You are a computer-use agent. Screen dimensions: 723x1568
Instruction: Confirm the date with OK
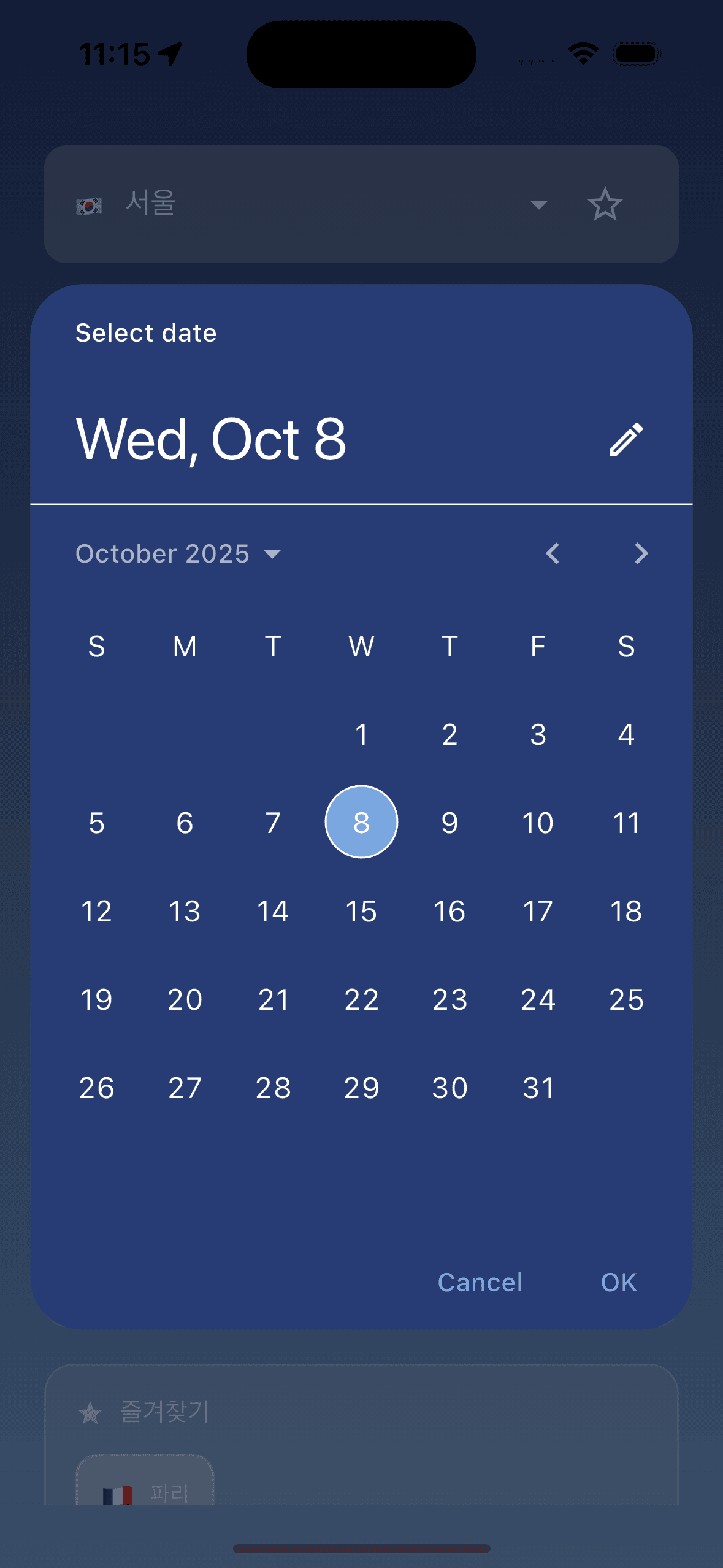(619, 1282)
